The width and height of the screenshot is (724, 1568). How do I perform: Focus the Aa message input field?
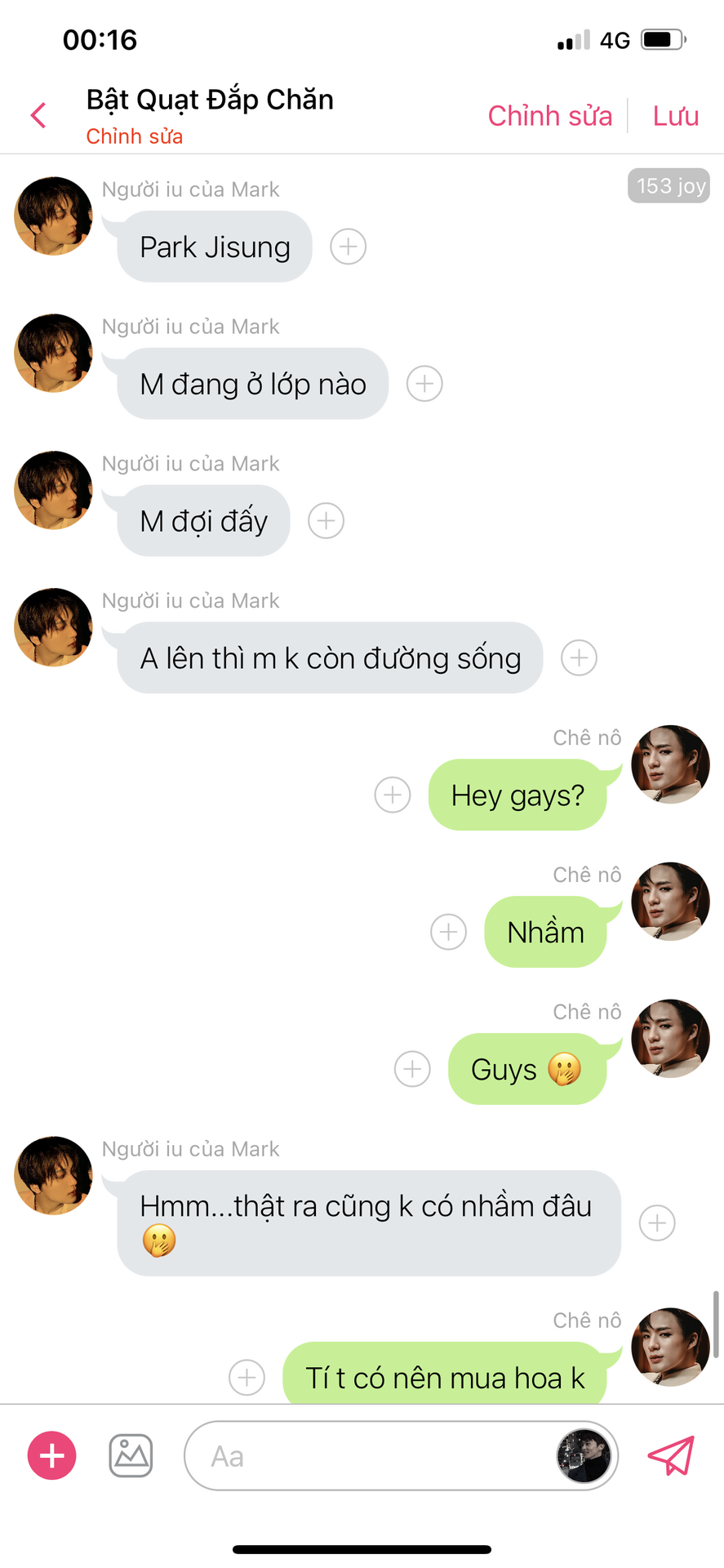click(x=367, y=1456)
